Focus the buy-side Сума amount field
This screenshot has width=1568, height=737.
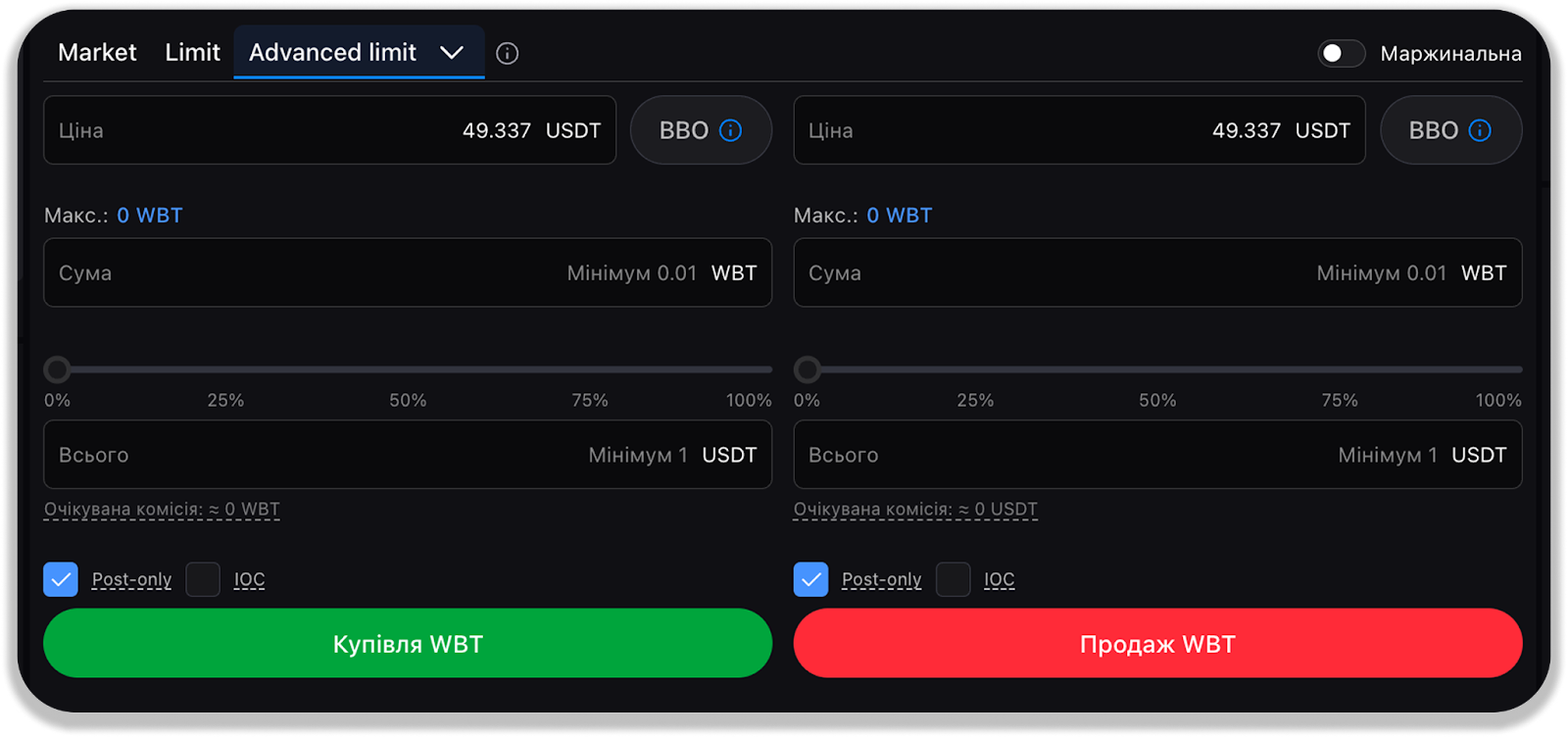407,272
